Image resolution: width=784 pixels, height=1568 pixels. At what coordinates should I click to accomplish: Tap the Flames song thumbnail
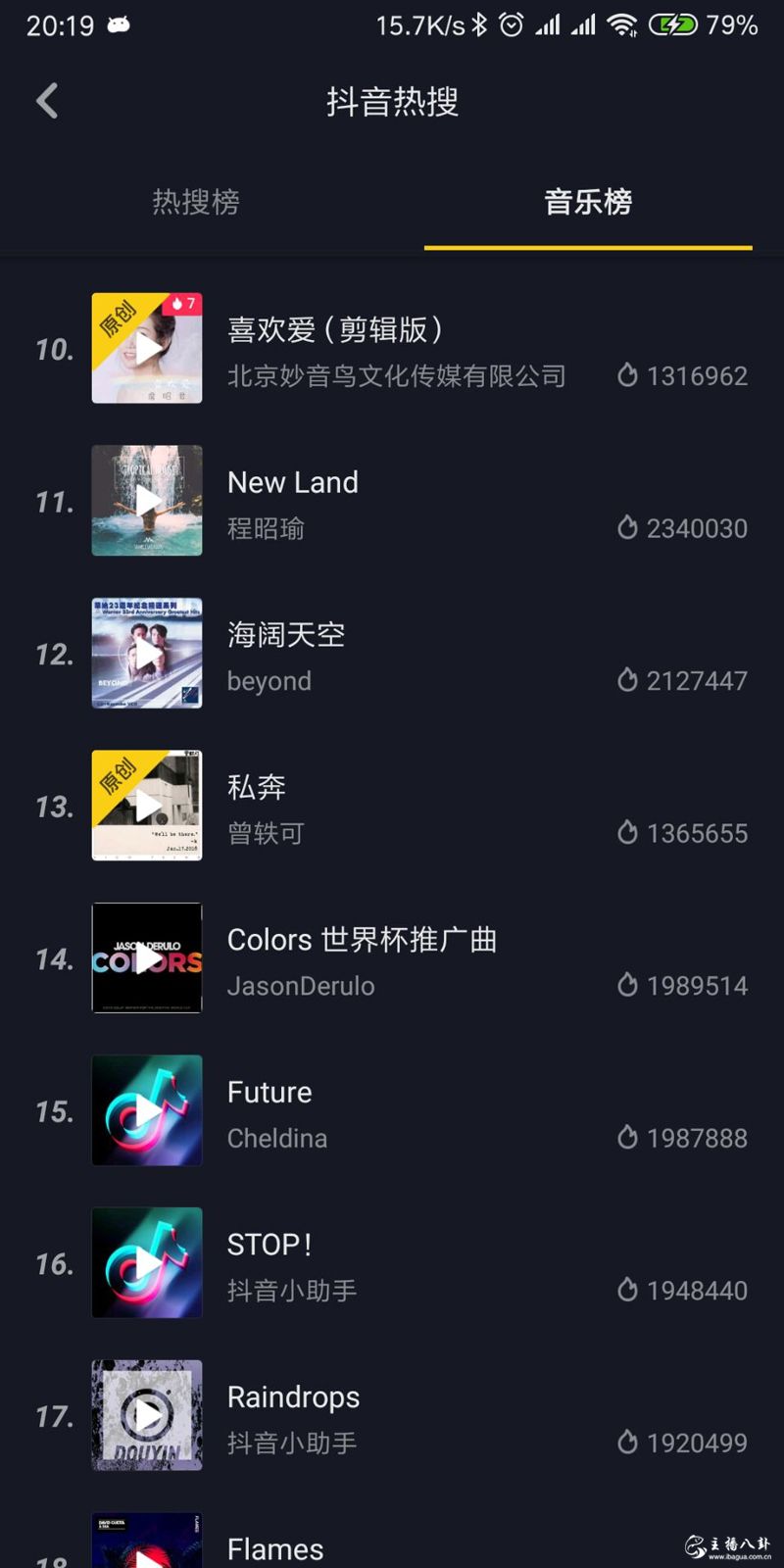tap(147, 1540)
